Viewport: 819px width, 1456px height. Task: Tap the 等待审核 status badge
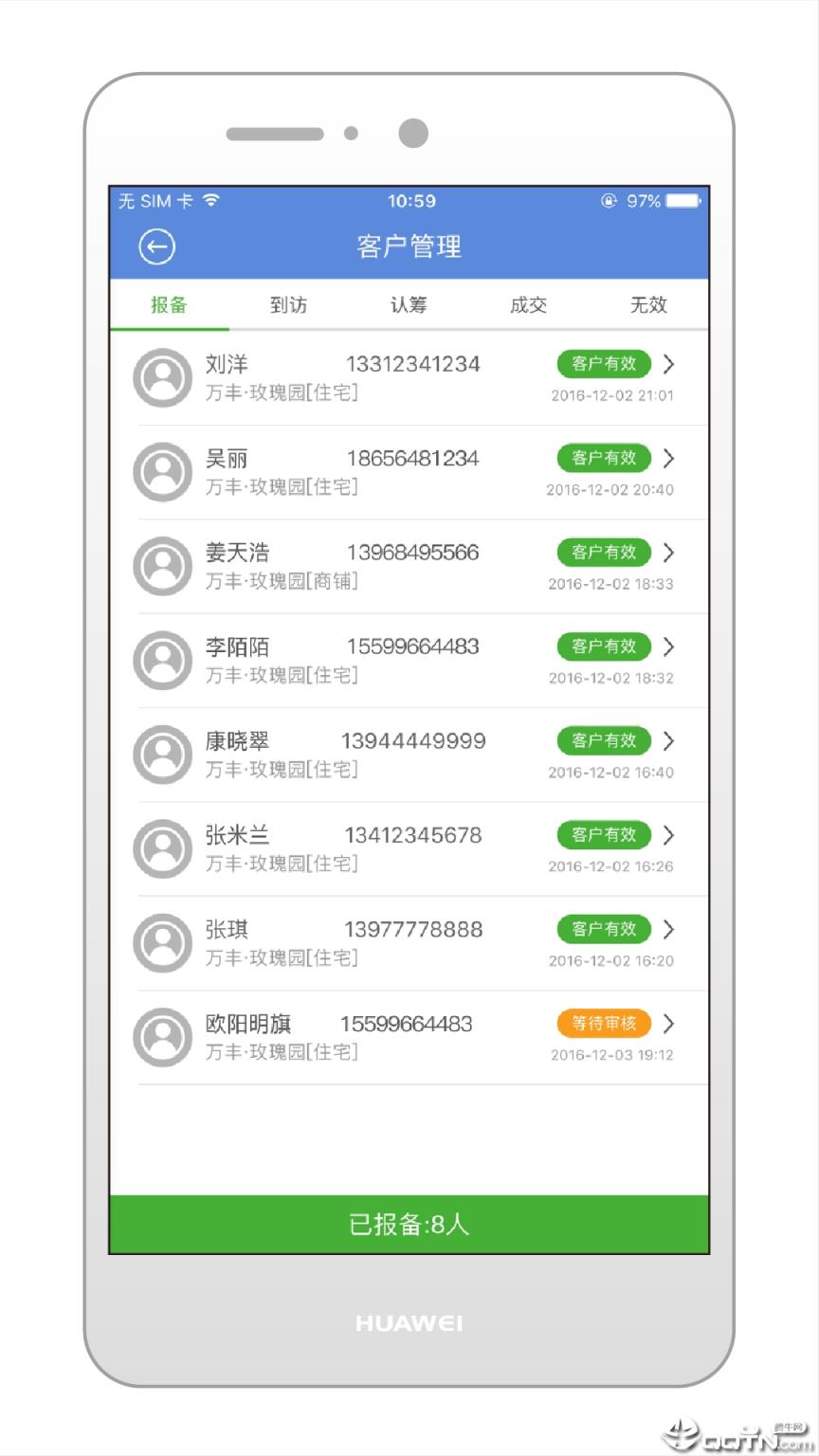point(603,1025)
